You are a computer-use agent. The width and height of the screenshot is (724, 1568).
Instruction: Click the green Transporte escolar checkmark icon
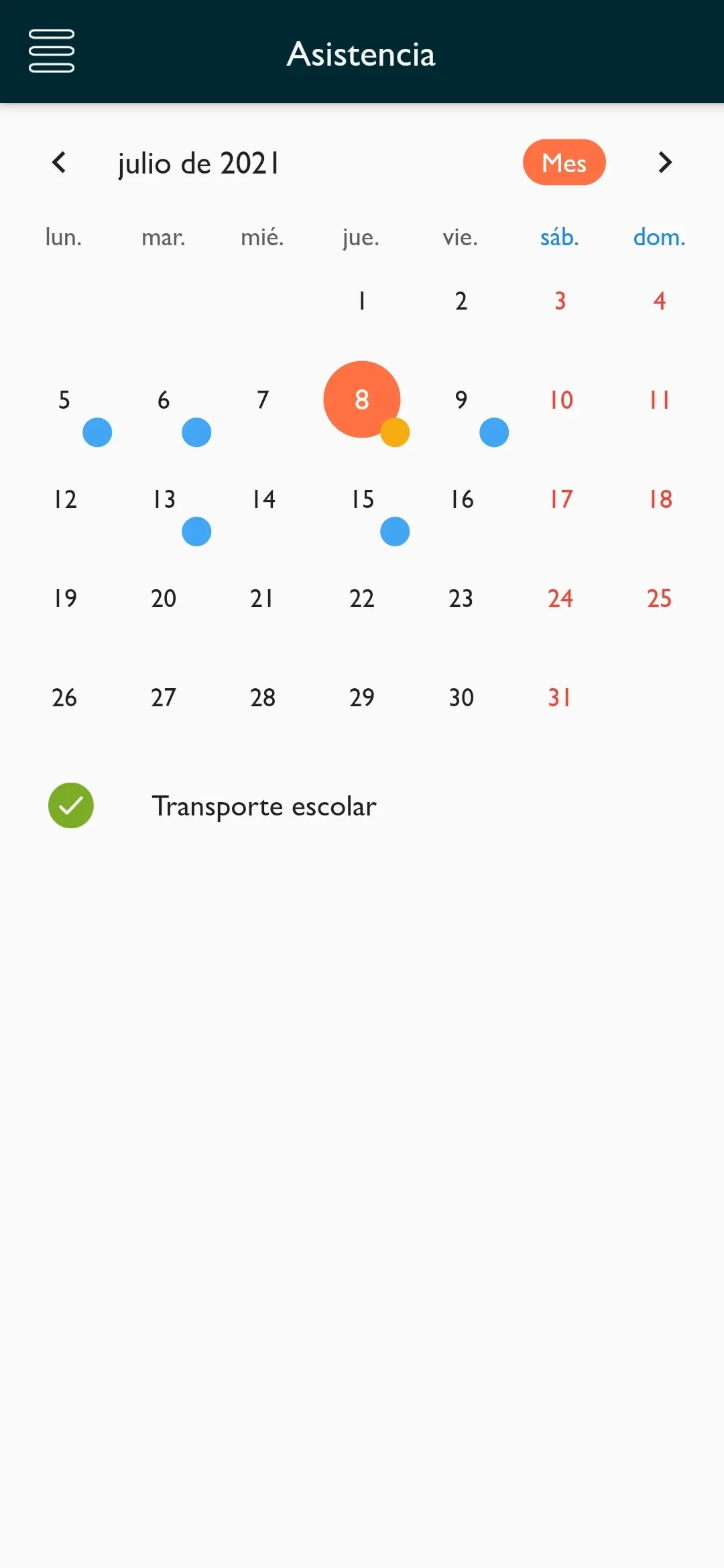pyautogui.click(x=70, y=805)
